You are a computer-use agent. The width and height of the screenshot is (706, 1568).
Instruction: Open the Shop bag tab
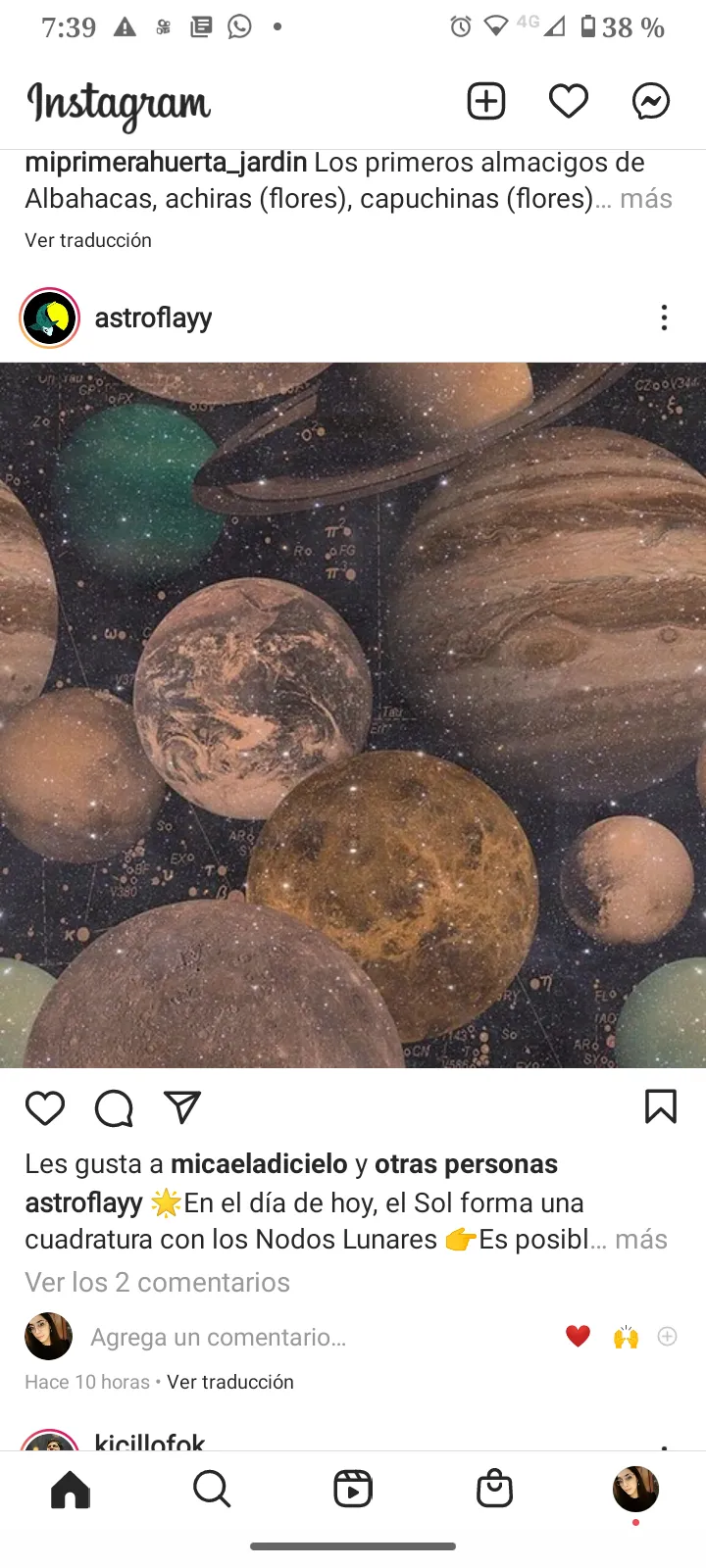pyautogui.click(x=494, y=1490)
